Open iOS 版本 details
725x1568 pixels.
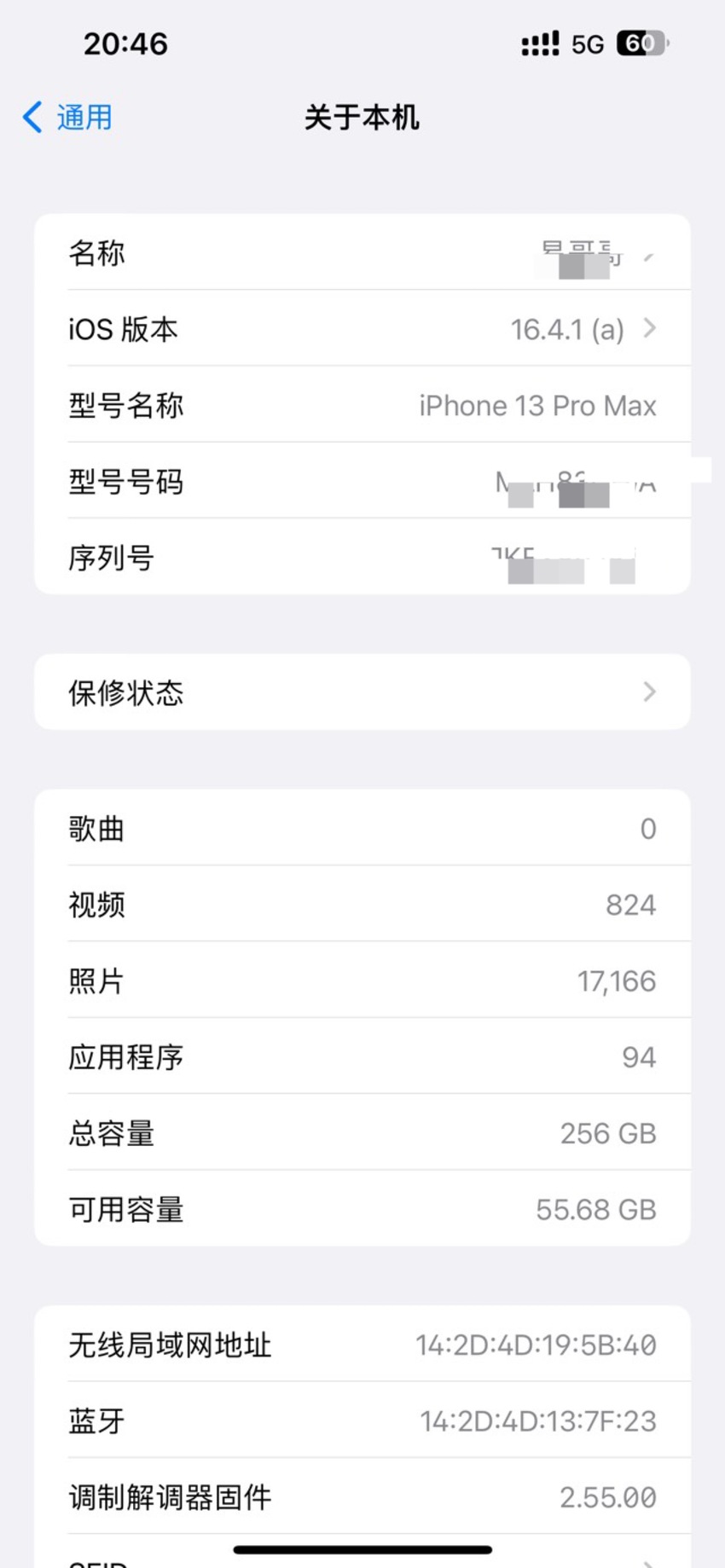362,328
